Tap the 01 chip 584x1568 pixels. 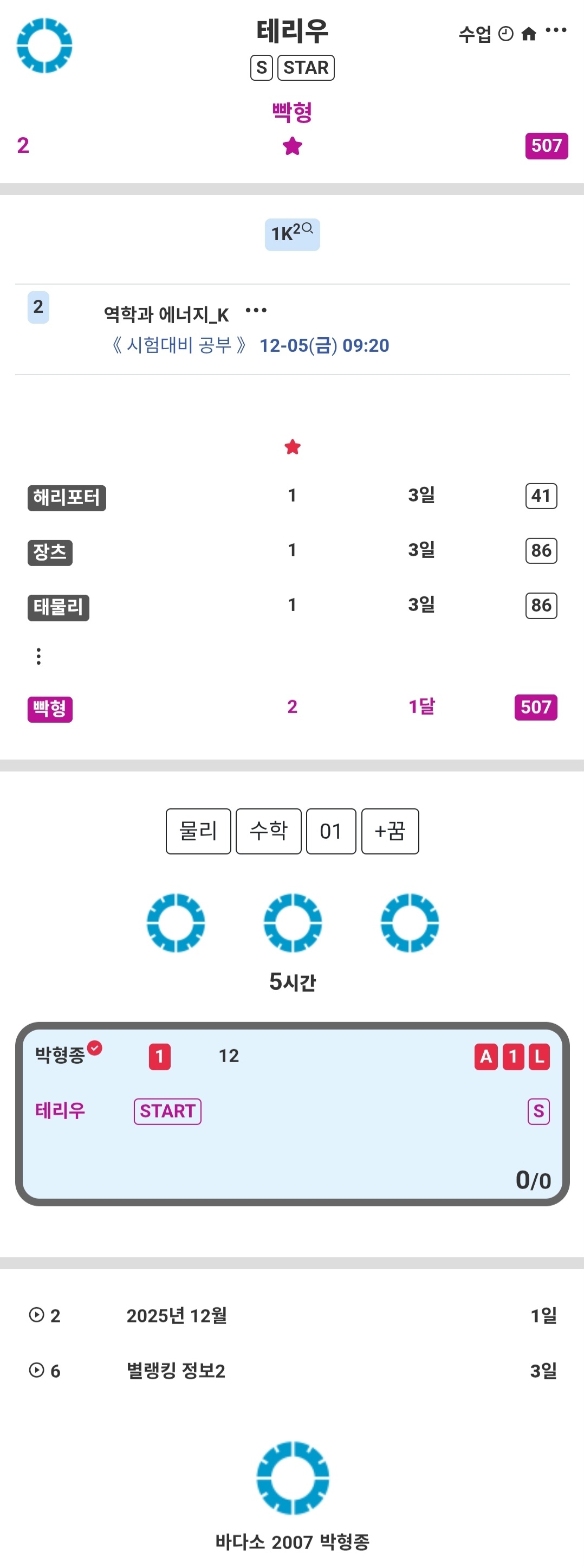pyautogui.click(x=331, y=831)
